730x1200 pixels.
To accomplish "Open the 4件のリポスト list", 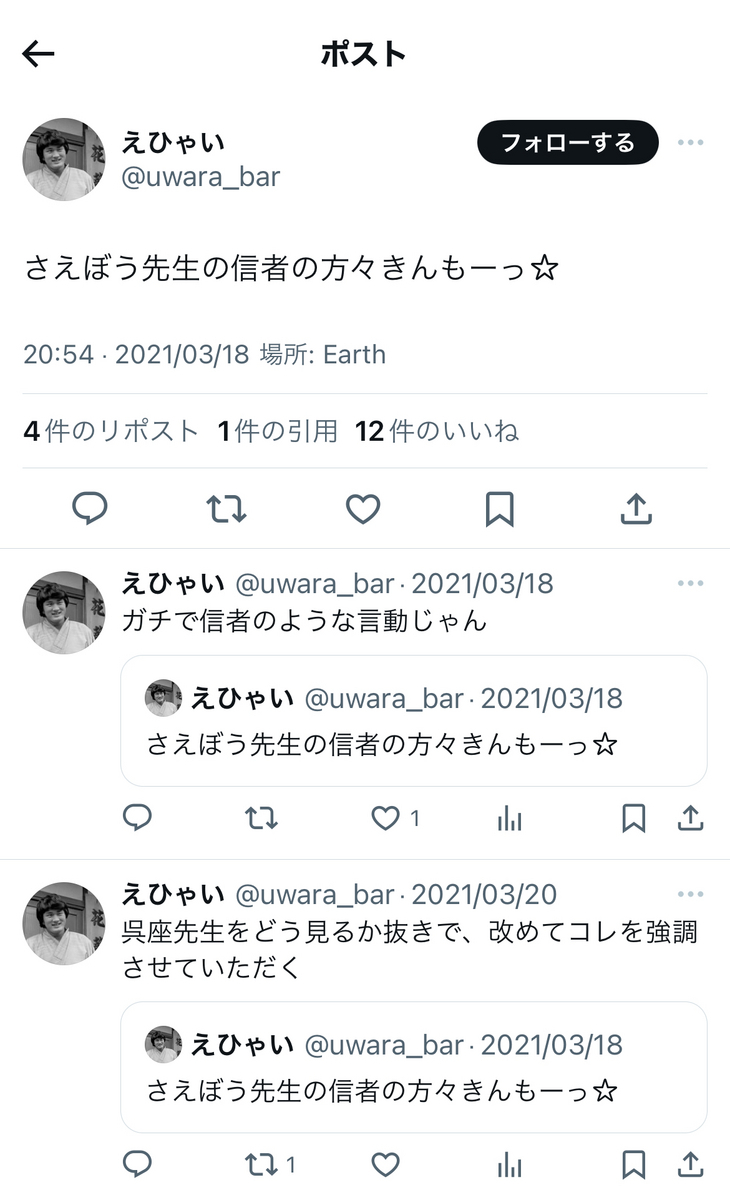I will (x=111, y=431).
